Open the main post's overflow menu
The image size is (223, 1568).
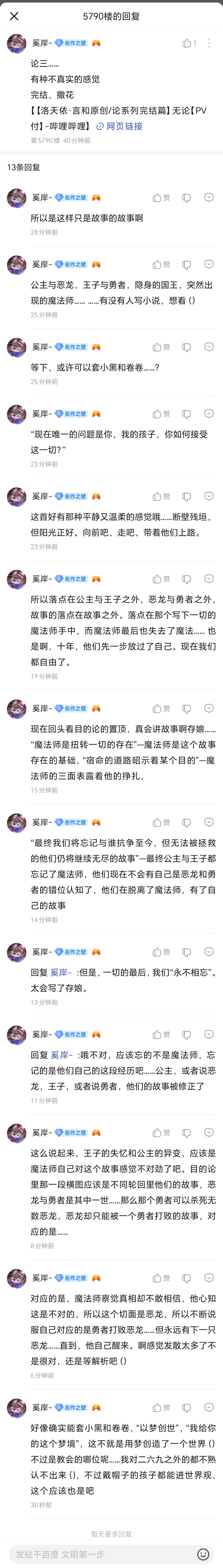(209, 43)
